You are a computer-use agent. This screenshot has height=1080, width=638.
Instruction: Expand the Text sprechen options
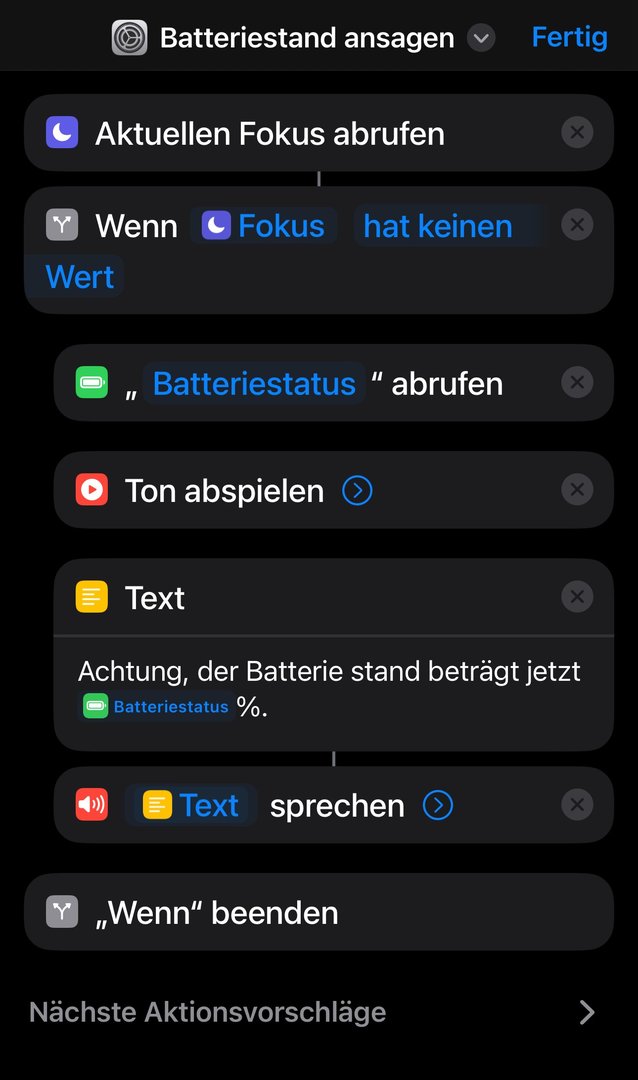tap(438, 806)
